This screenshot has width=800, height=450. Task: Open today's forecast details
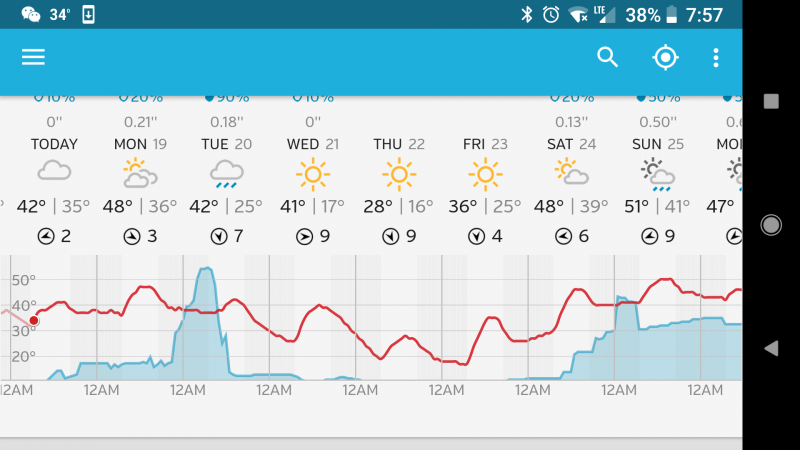point(54,175)
